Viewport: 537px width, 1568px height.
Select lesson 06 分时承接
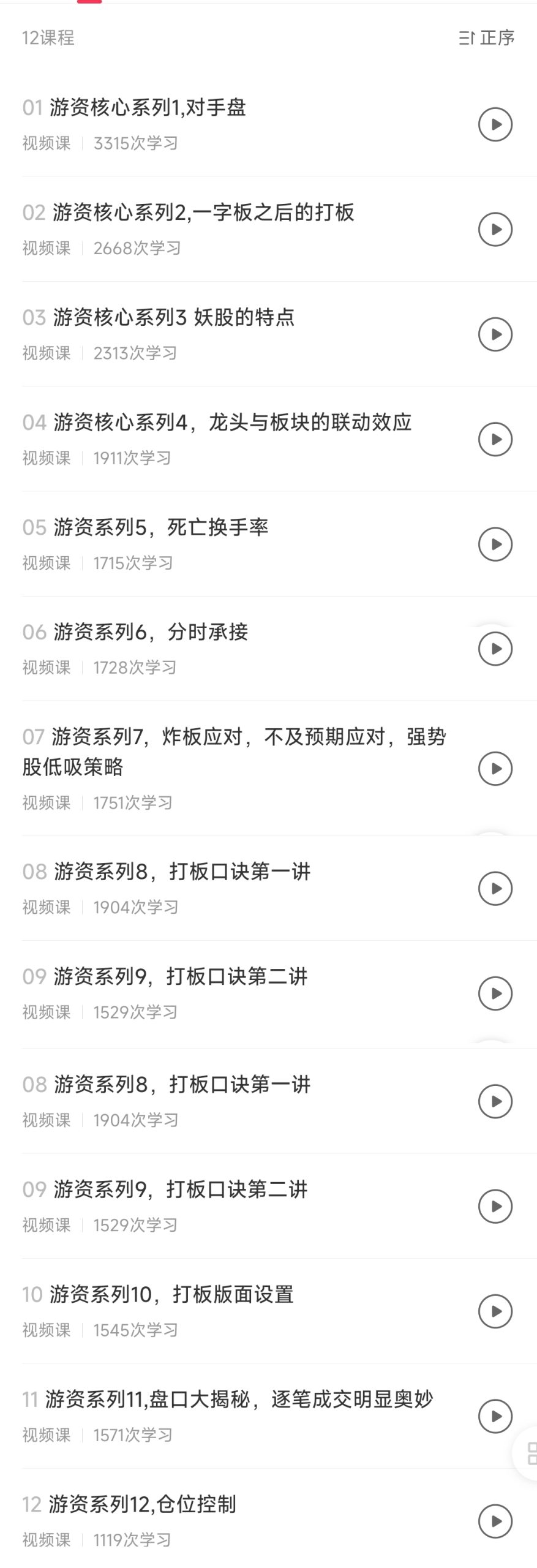151,631
